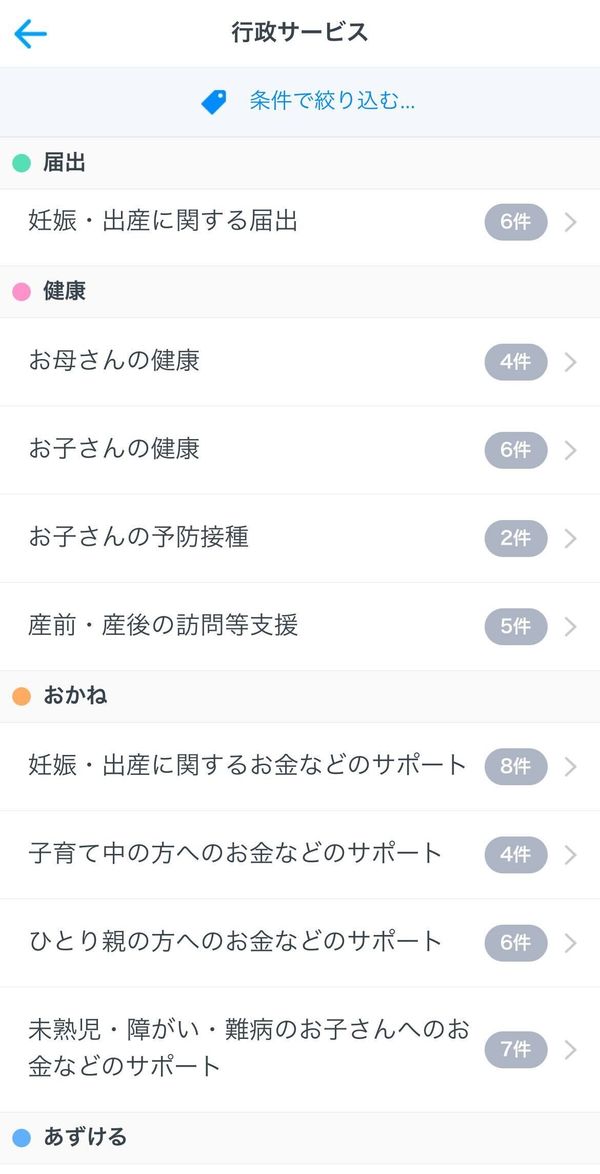Open 妊娠・出産に関するお金などのサポート
Screen dimensions: 600x1174
click(300, 766)
